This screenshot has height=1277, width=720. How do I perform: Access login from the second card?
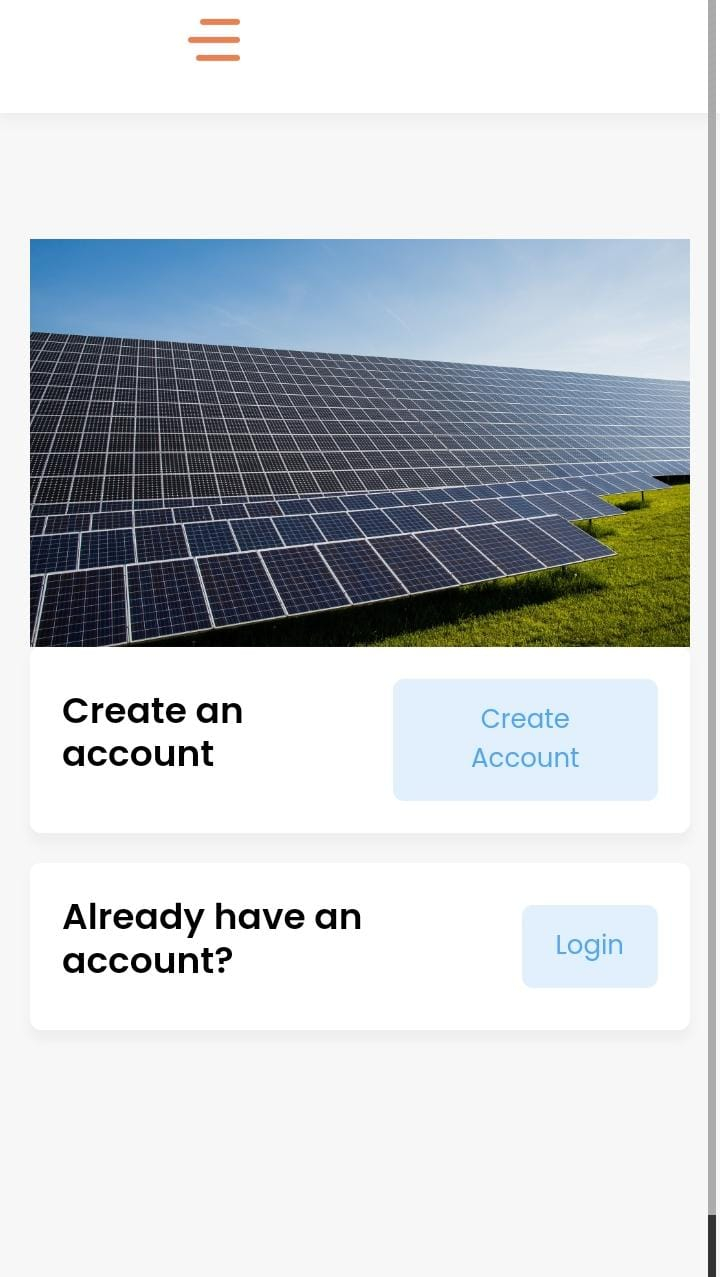[589, 945]
